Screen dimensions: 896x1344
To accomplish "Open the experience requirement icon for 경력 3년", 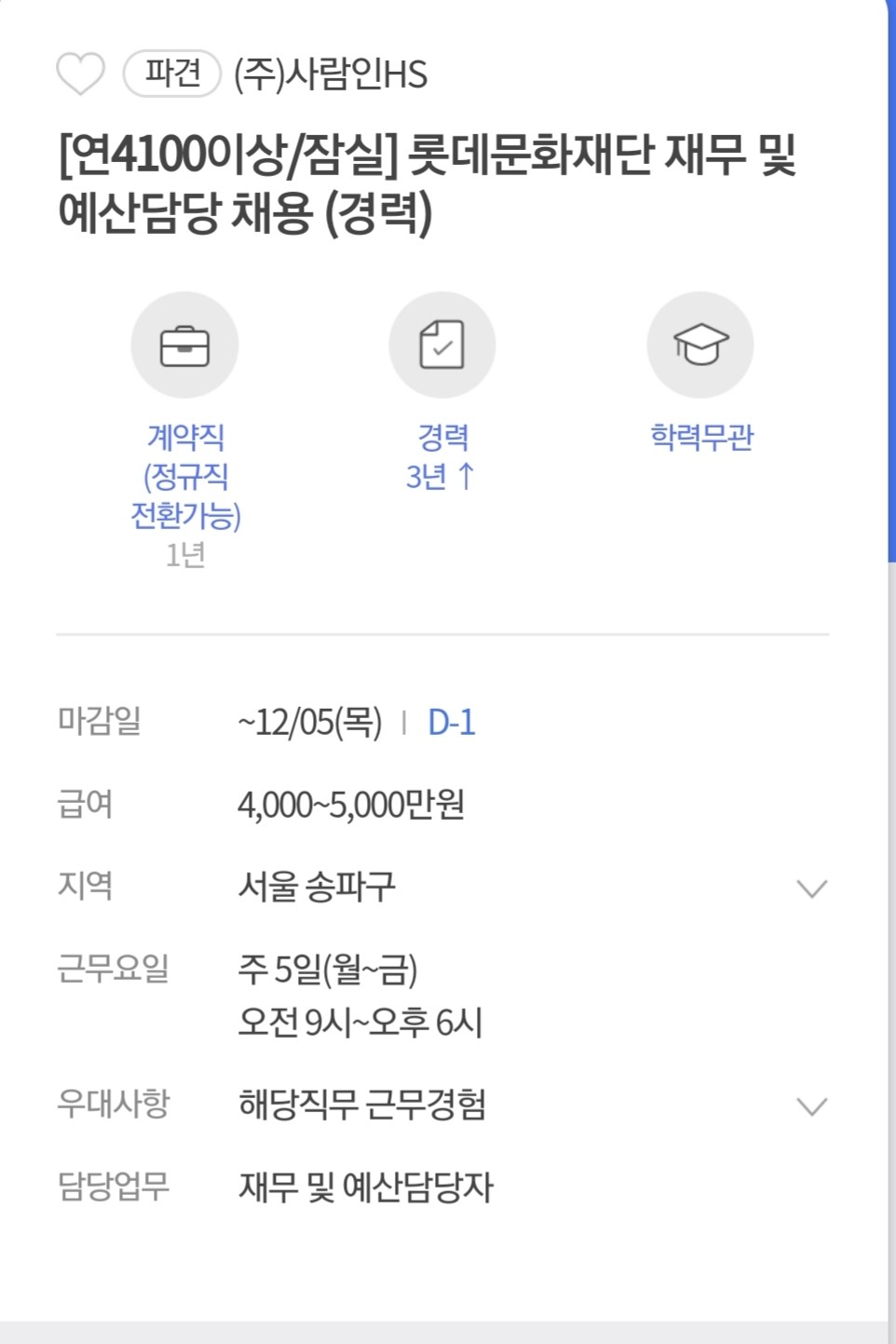I will coord(442,344).
